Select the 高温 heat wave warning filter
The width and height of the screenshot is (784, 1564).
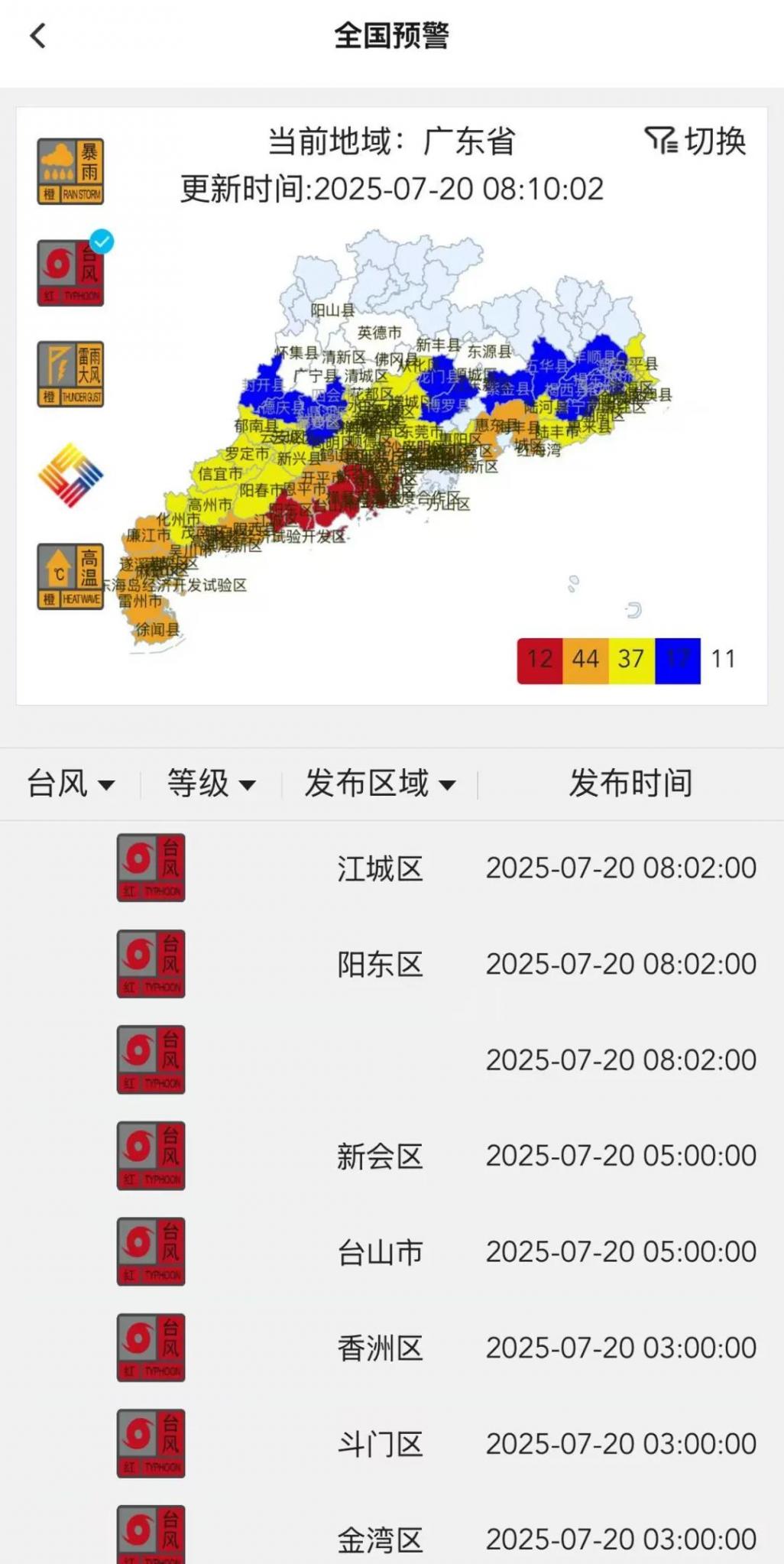(70, 576)
